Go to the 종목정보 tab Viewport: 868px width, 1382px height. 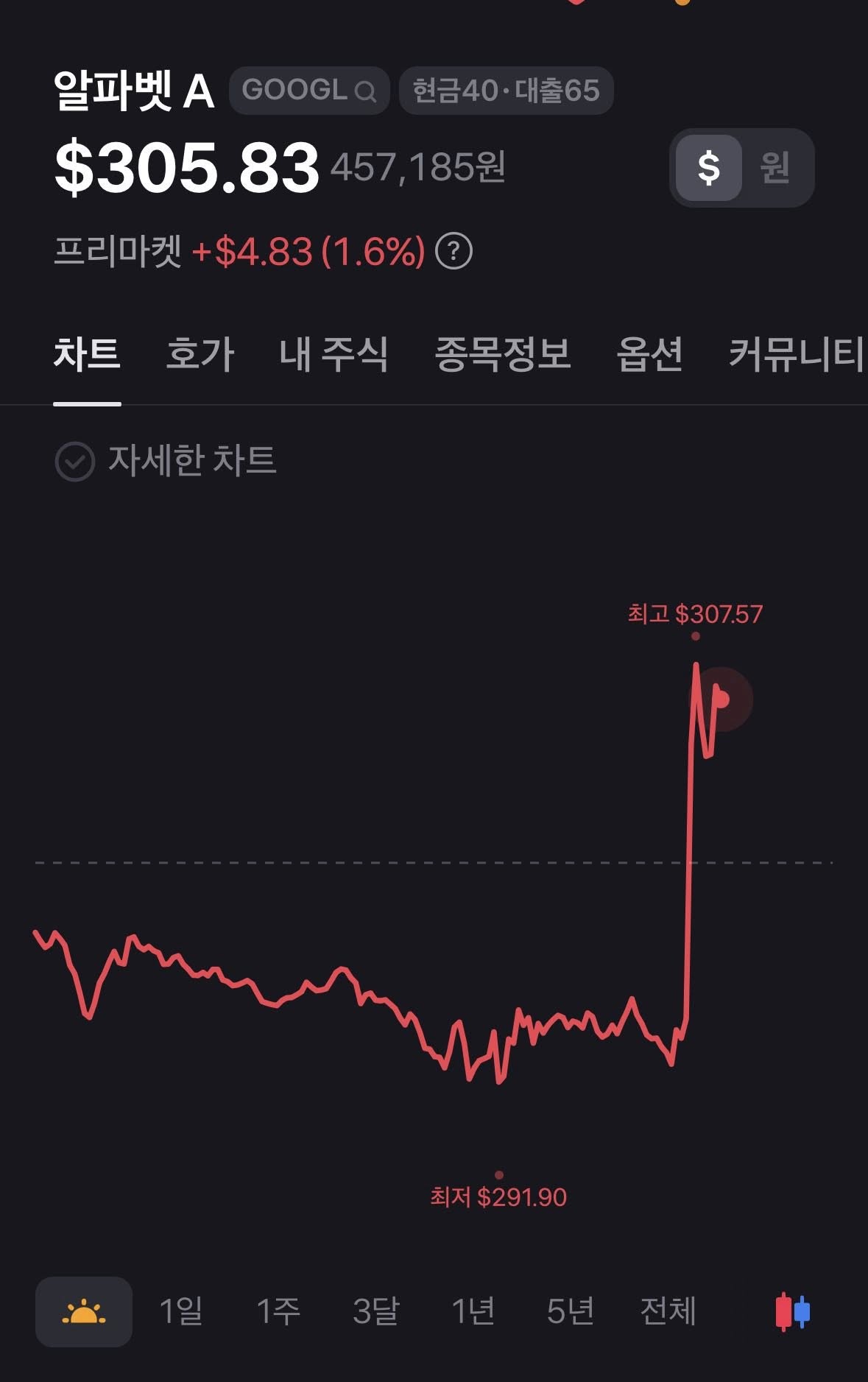point(503,353)
